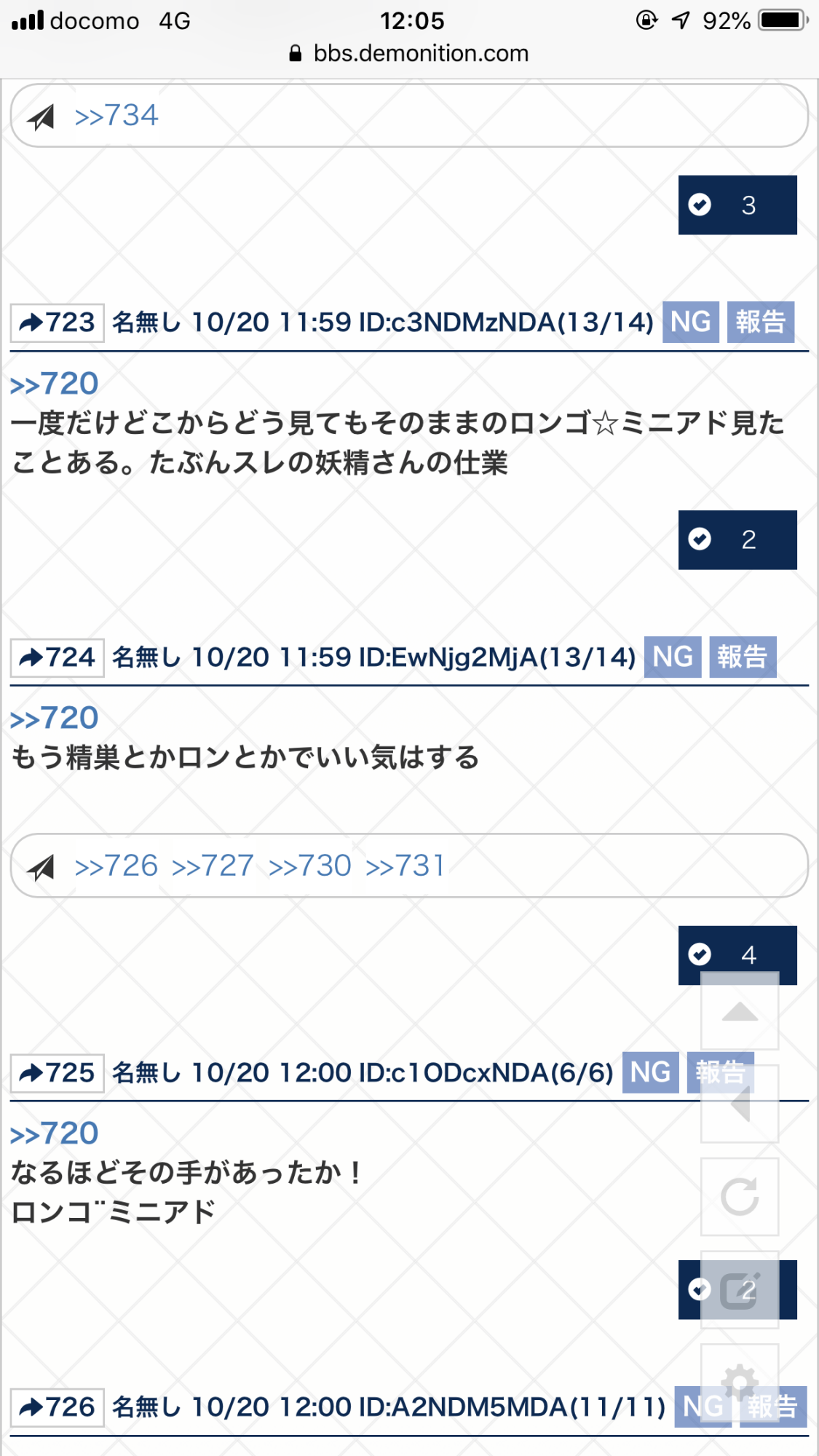Screen dimensions: 819x1456
Task: Jump to reply >>731
Action: (405, 866)
